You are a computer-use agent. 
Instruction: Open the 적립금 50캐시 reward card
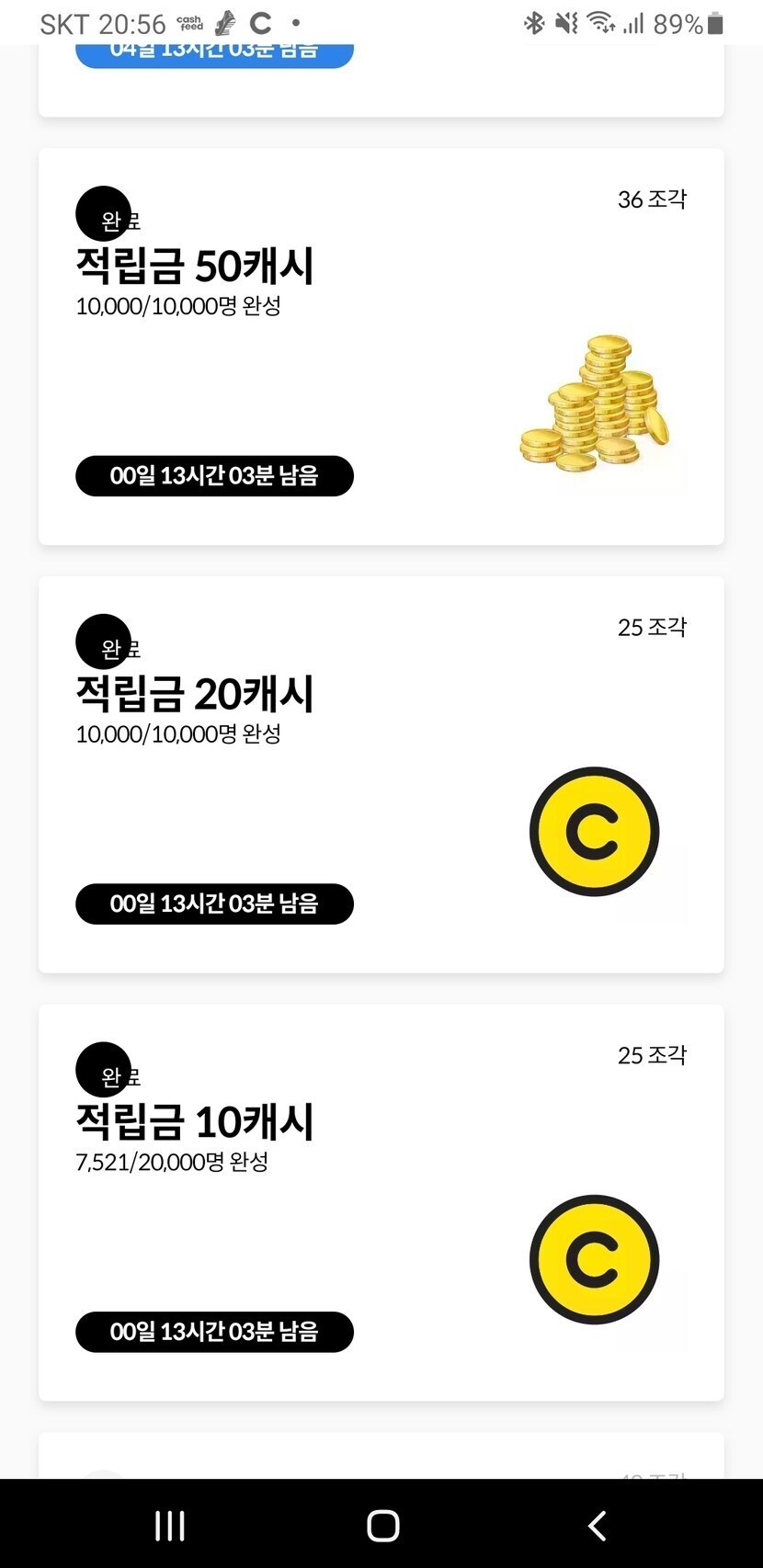click(x=381, y=347)
